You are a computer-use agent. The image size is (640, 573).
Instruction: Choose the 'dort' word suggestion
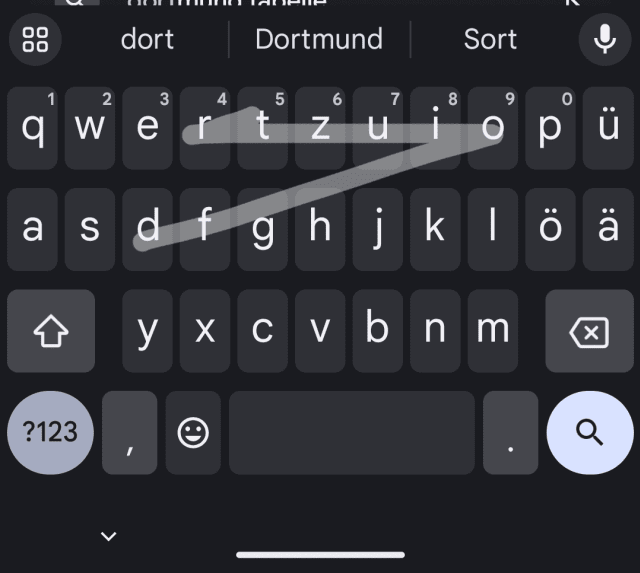(147, 39)
